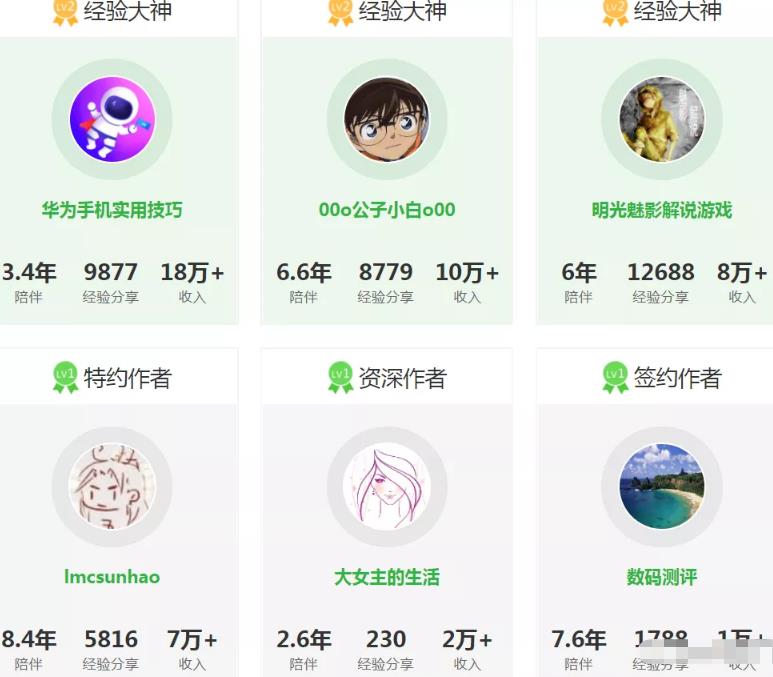Tap the sketch avatar of lmcsunhao

112,486
